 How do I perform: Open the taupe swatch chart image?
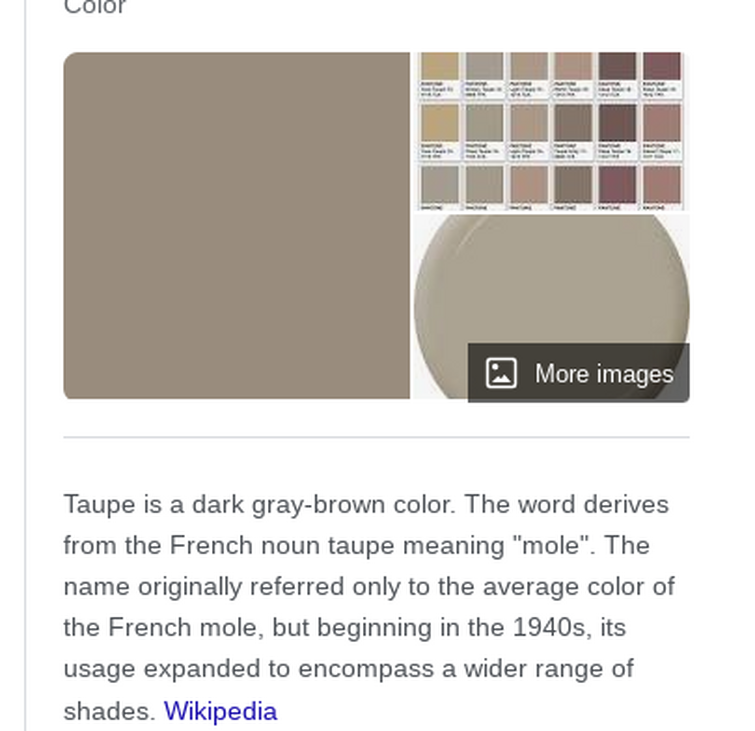551,131
